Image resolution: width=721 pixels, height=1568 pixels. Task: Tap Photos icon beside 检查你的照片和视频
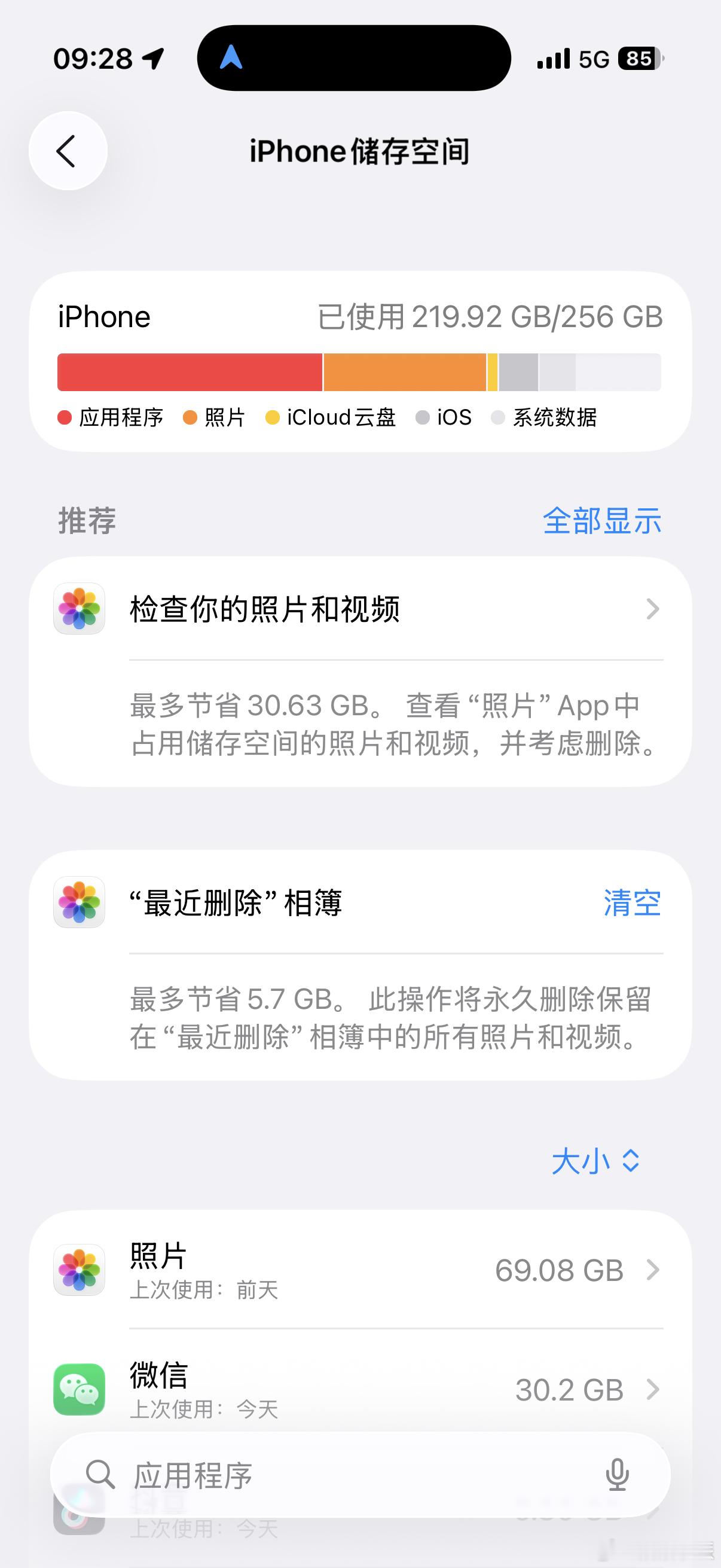click(78, 609)
